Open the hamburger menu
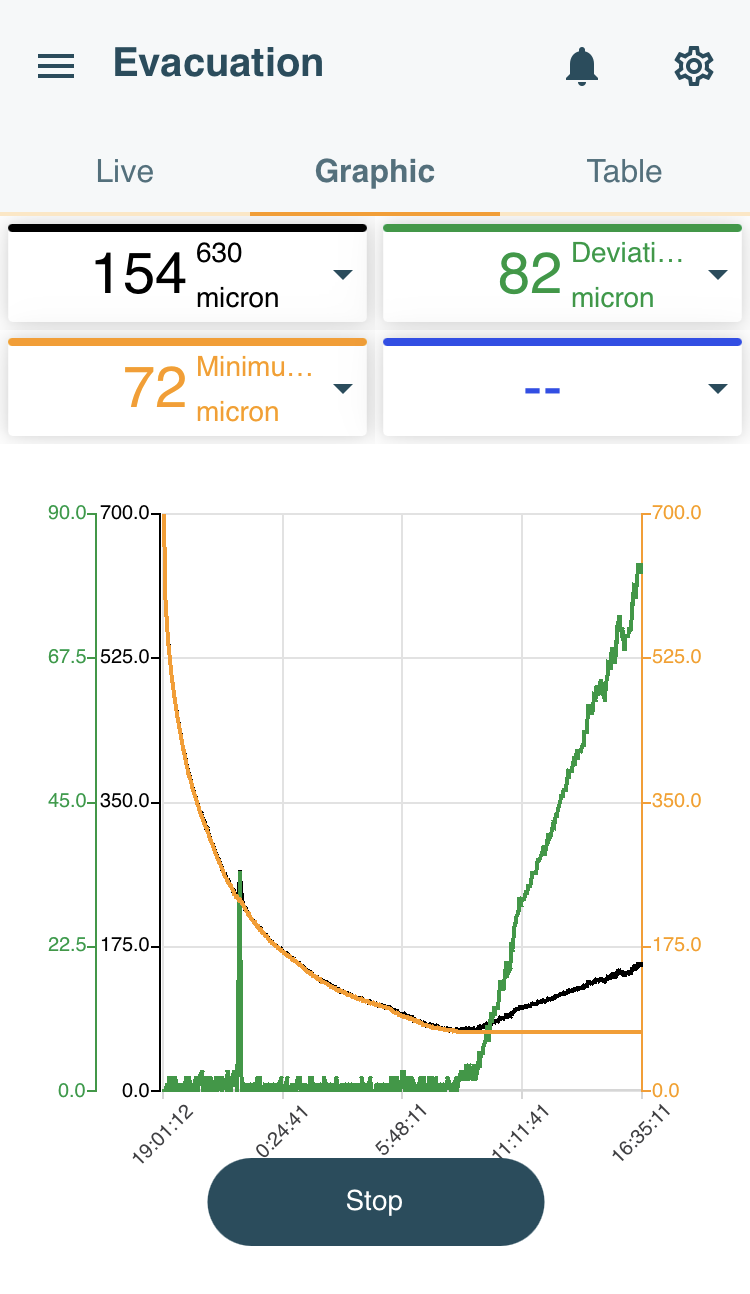The height and width of the screenshot is (1294, 750). [56, 66]
